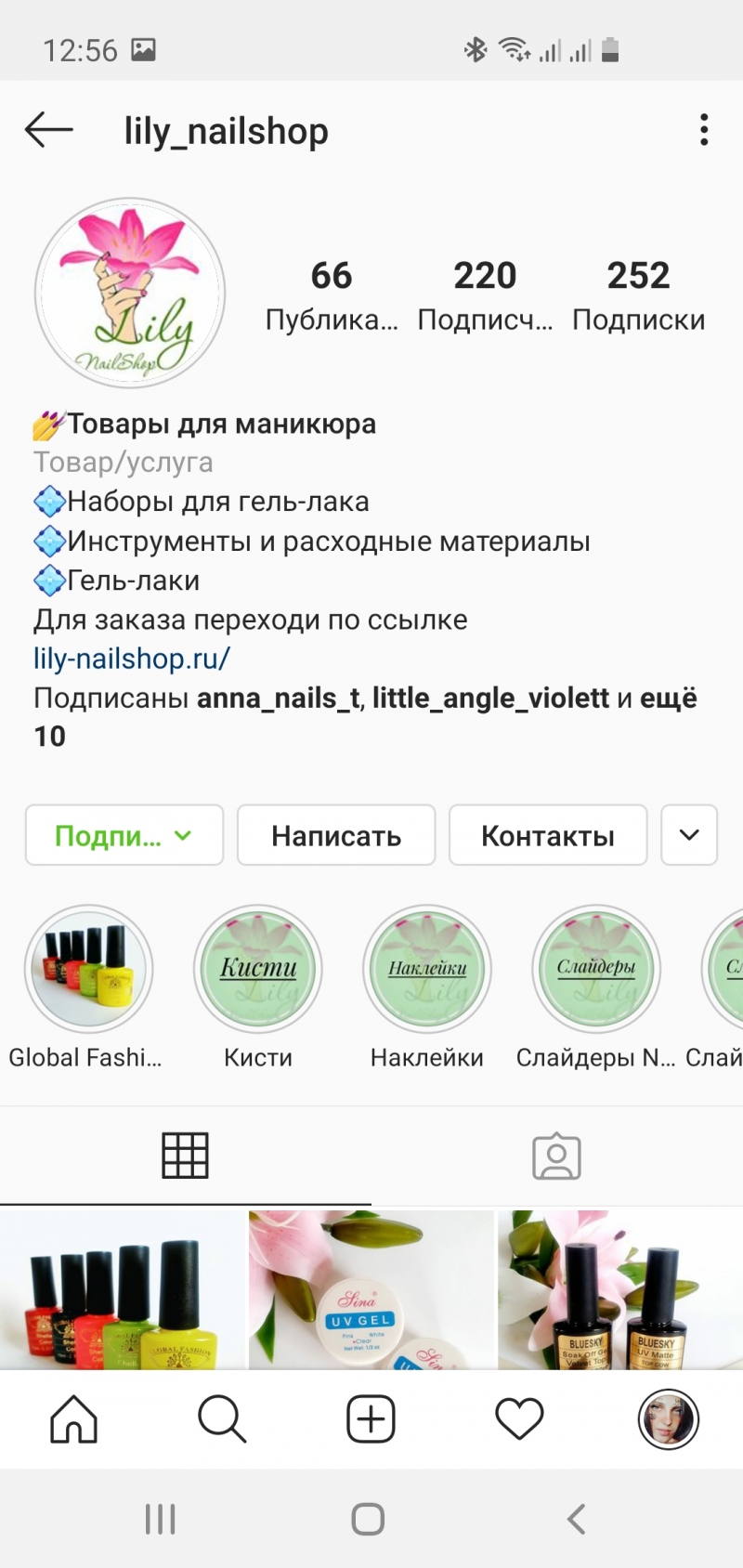Open the Кисти story highlight
The height and width of the screenshot is (1568, 743).
point(258,969)
